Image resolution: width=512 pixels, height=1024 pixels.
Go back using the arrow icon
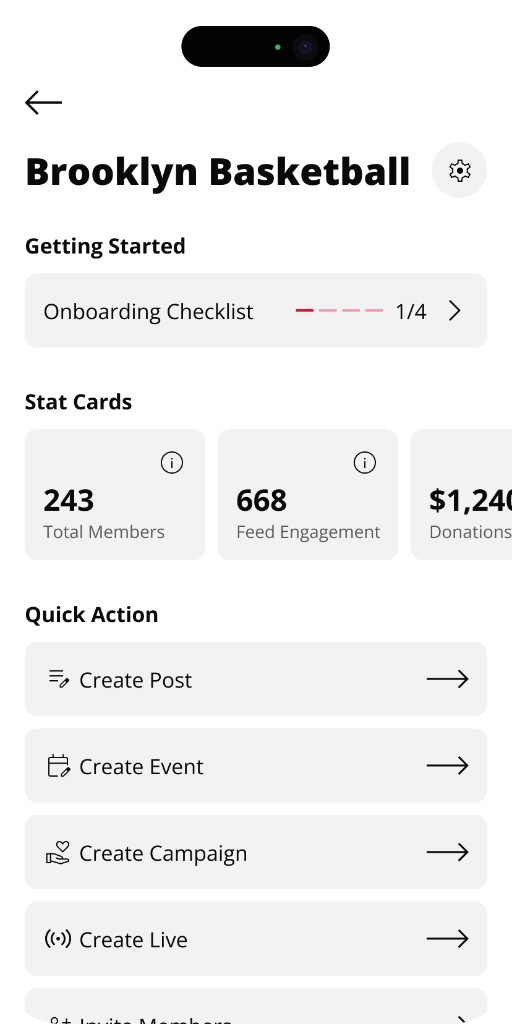pos(43,103)
